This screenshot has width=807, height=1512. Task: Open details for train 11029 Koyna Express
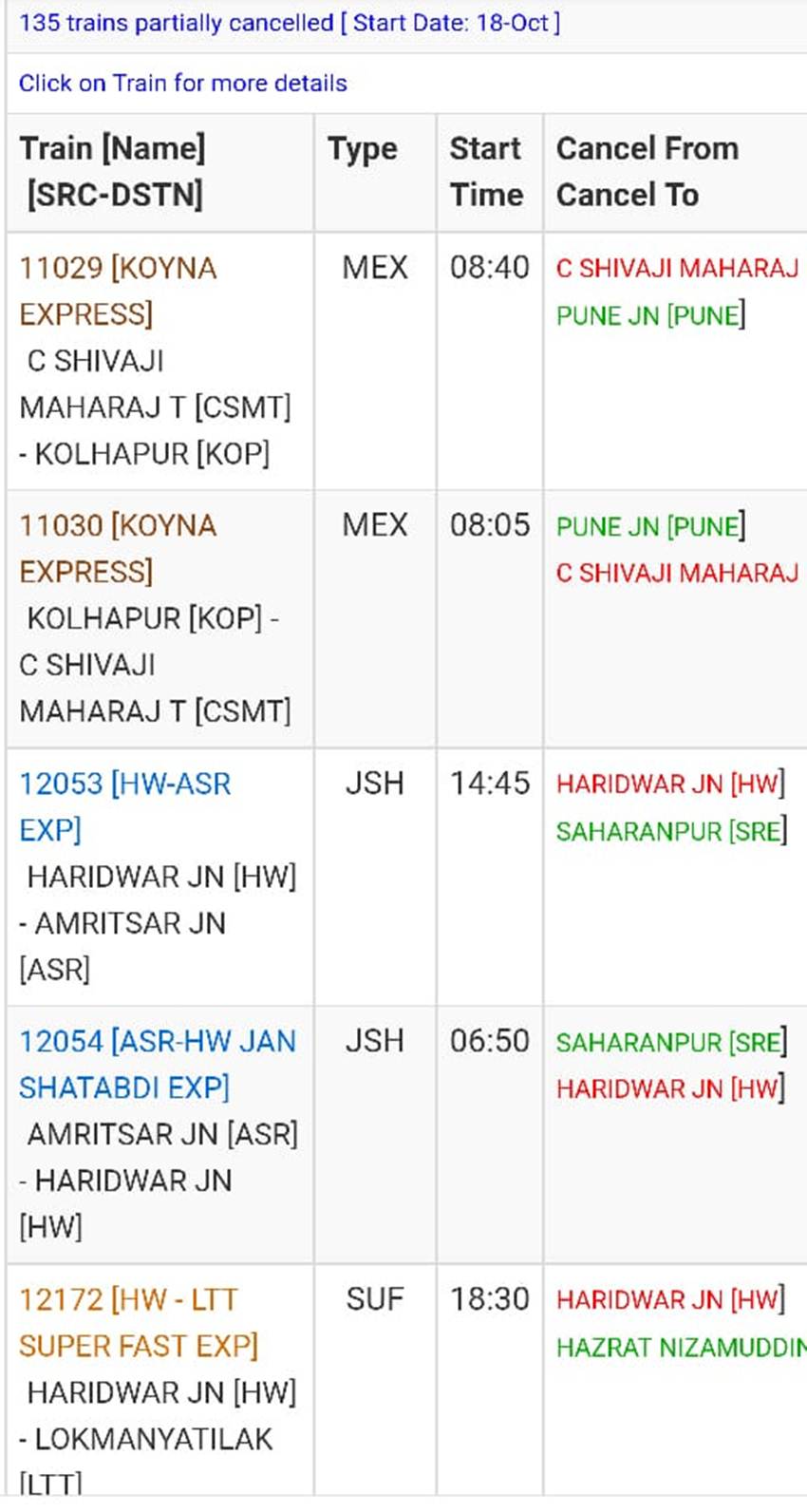click(118, 269)
